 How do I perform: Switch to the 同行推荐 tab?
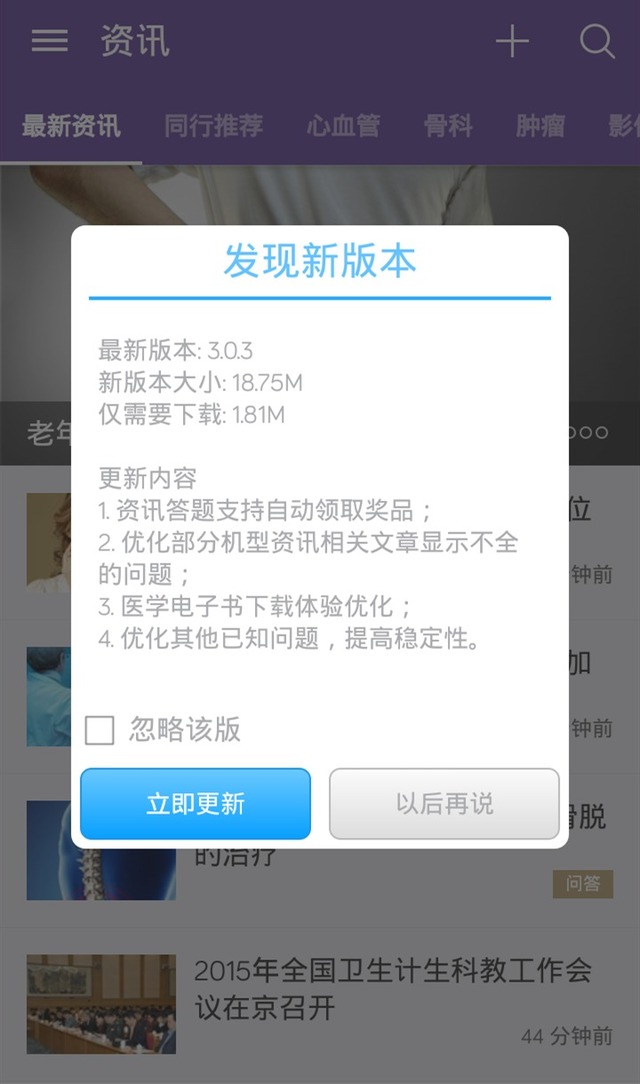[x=214, y=126]
